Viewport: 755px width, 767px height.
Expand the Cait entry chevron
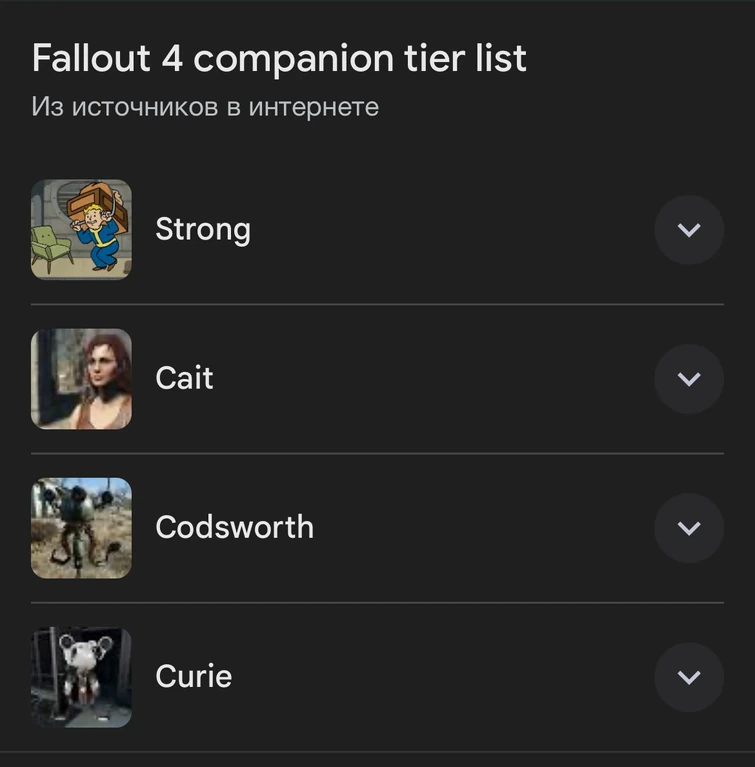(x=688, y=379)
